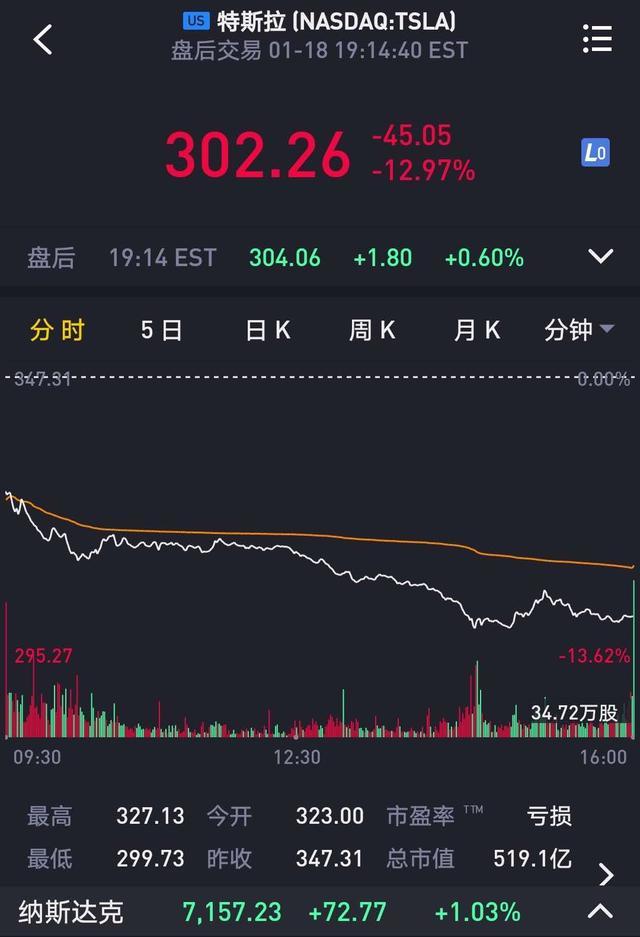The height and width of the screenshot is (937, 640).
Task: Open the 分钟 minute interval dropdown
Action: click(x=578, y=330)
